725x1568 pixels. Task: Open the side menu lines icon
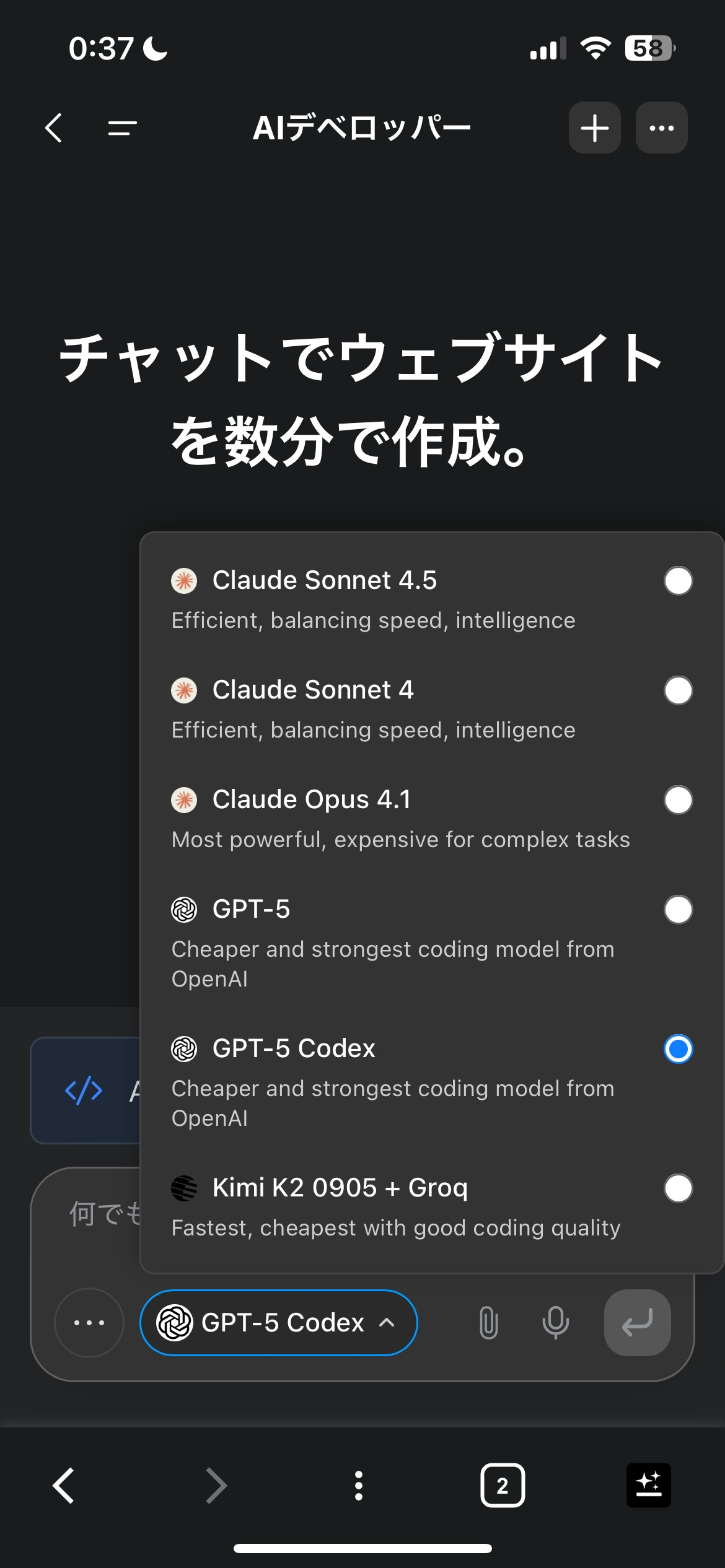point(122,128)
